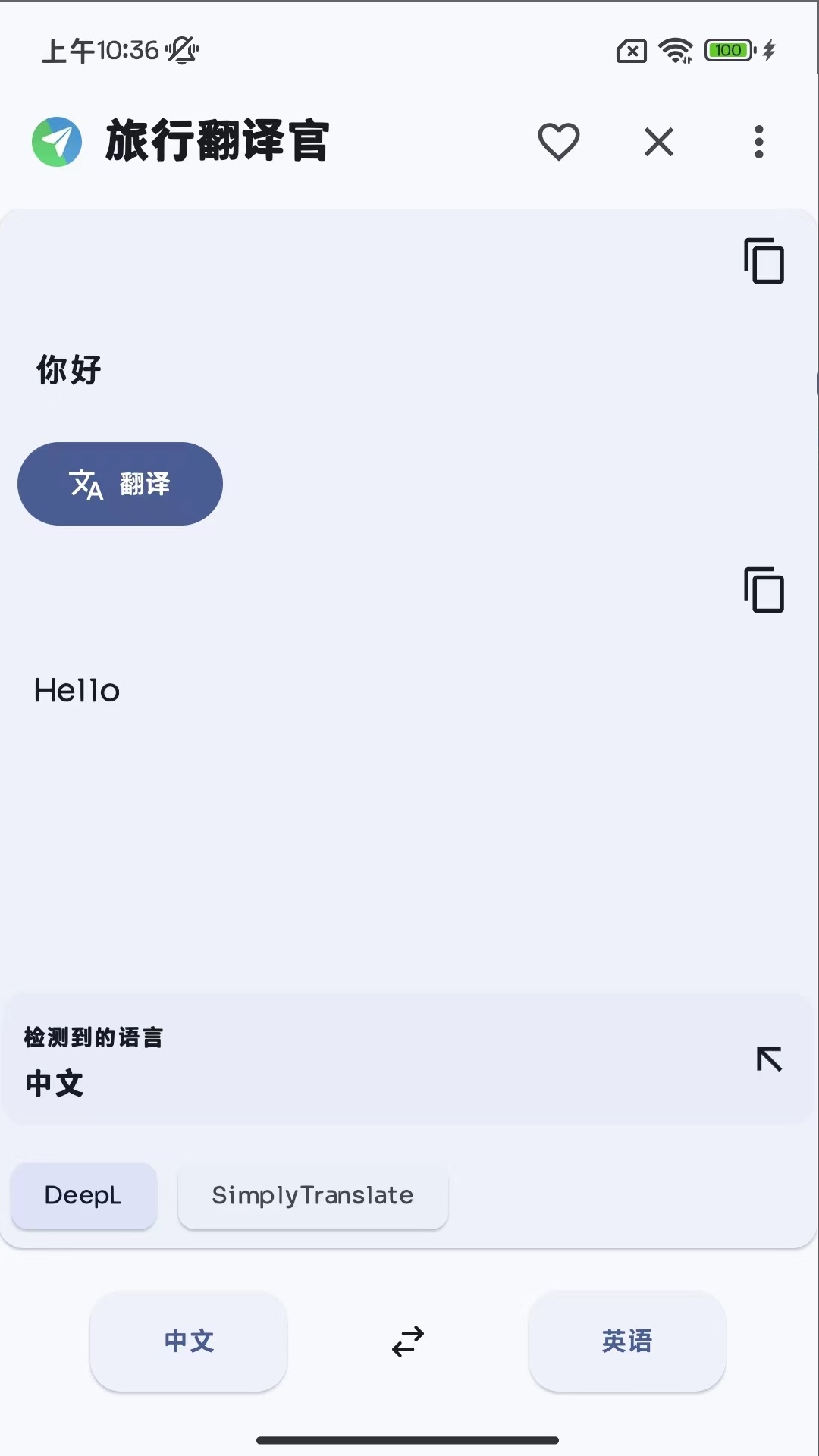Click the detected language label 中文

pyautogui.click(x=53, y=1084)
